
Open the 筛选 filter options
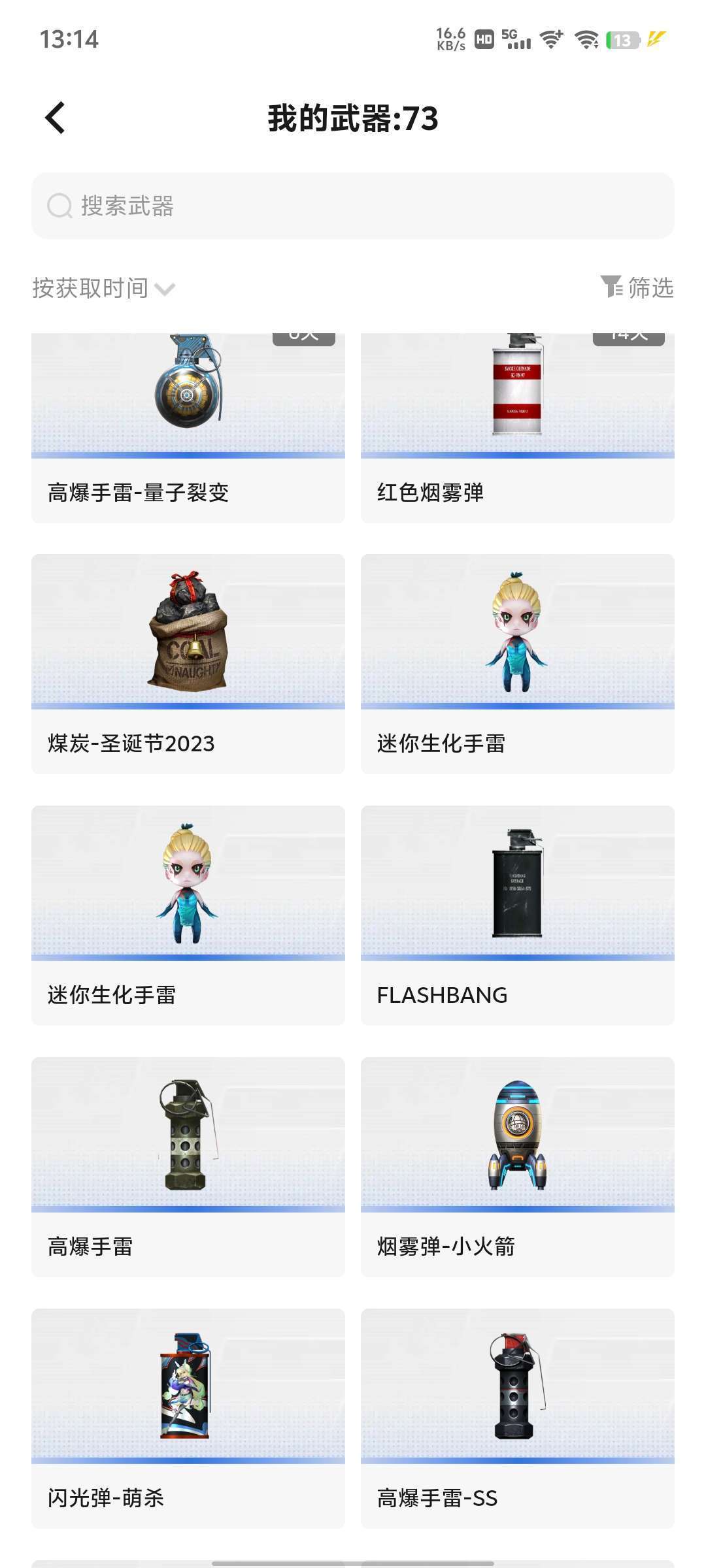tap(637, 287)
